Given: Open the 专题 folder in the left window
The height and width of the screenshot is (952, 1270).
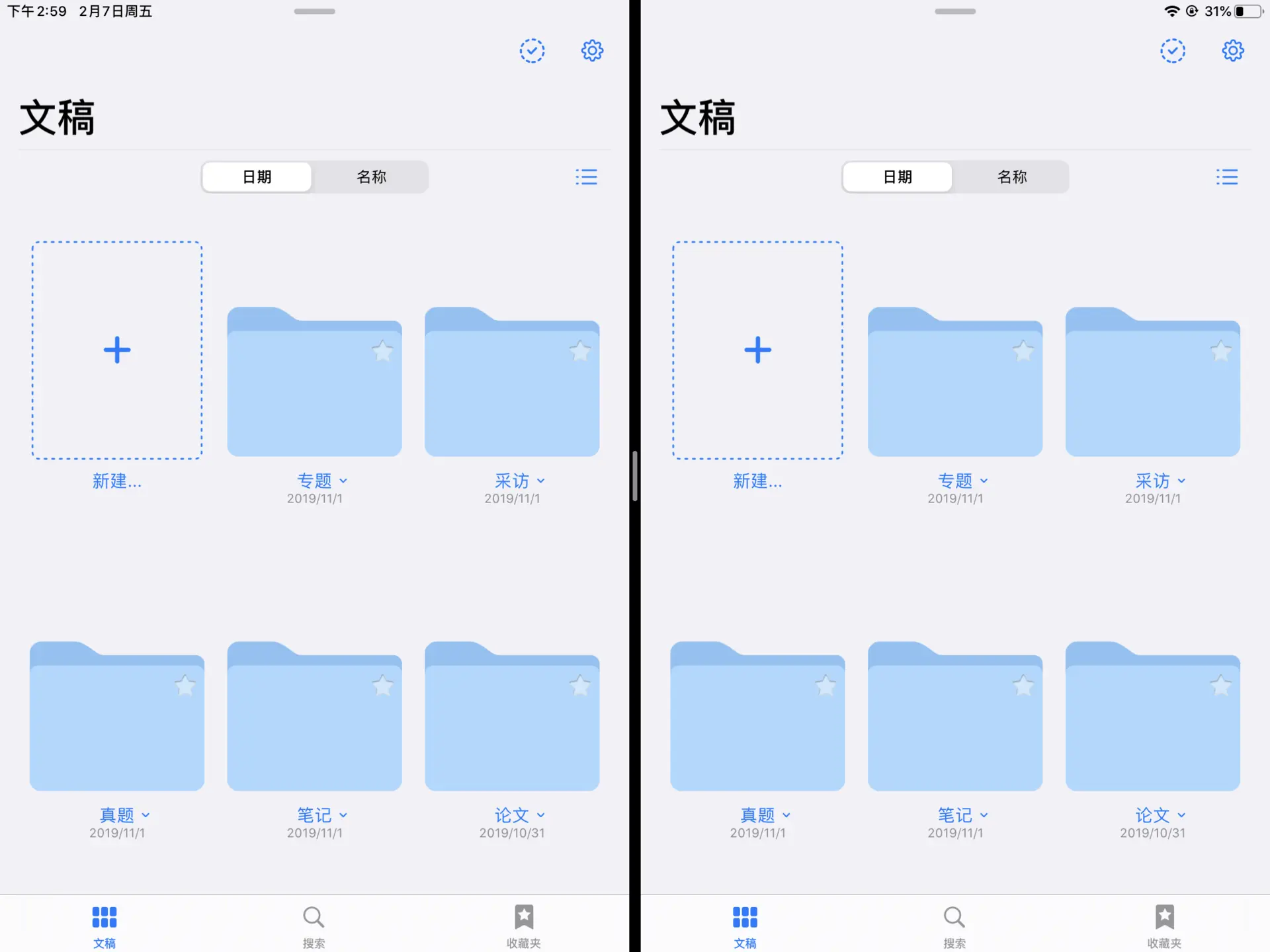Looking at the screenshot, I should pyautogui.click(x=314, y=390).
